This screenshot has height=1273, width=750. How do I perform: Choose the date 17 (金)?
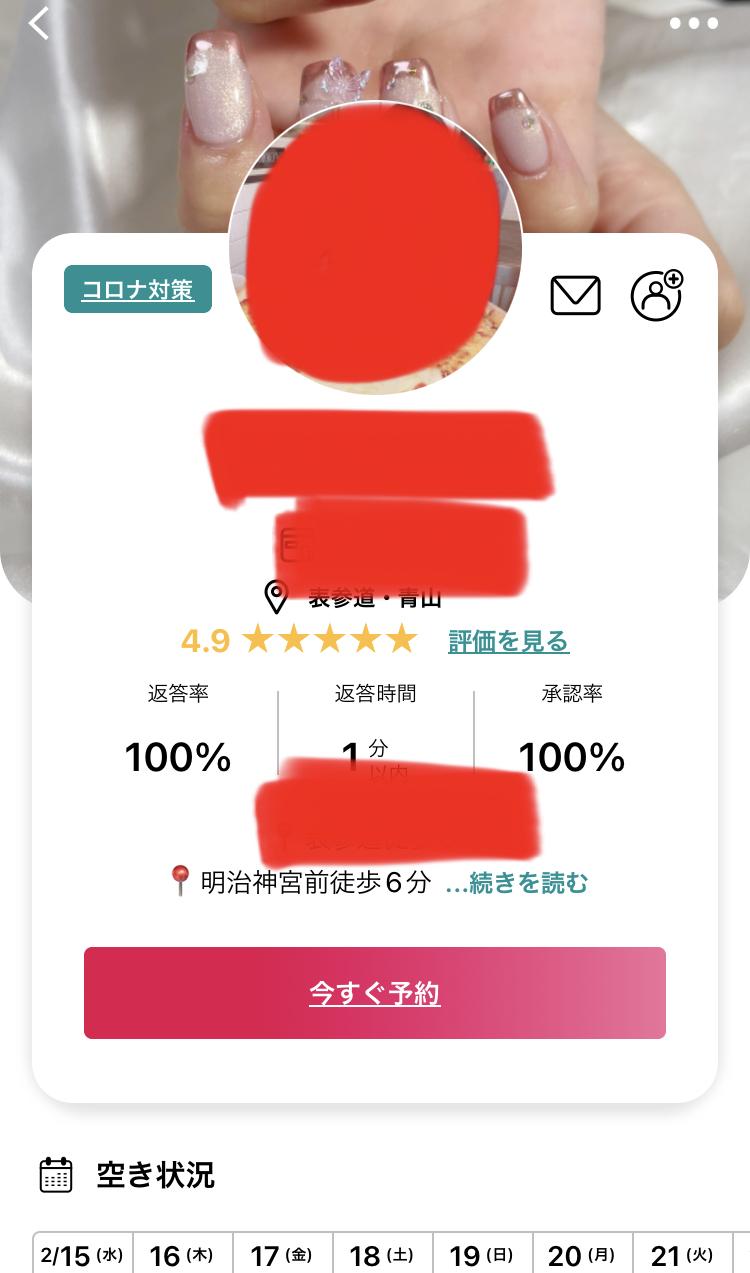point(283,1255)
